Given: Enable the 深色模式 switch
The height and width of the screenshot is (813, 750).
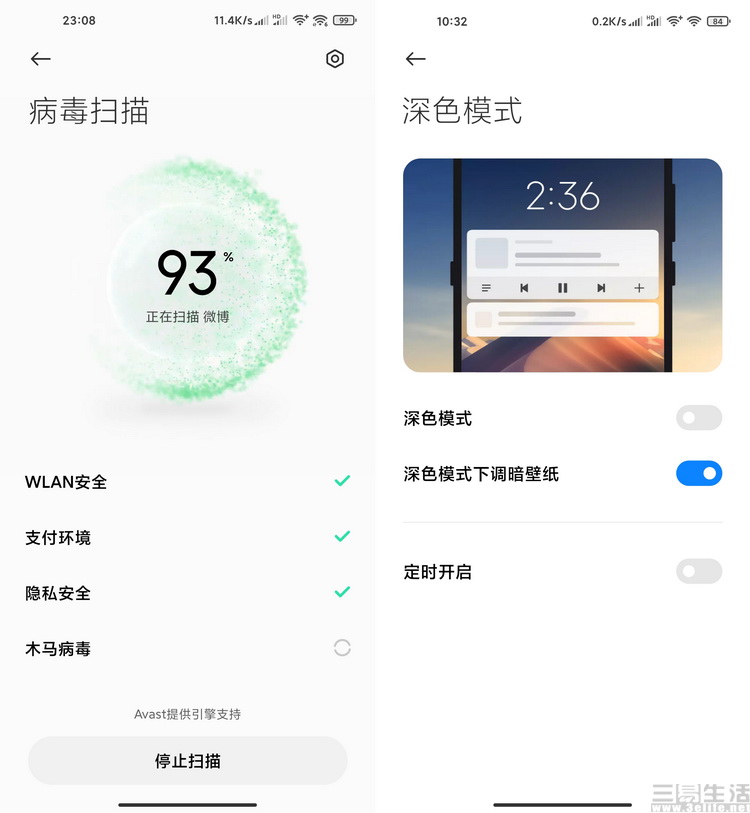Looking at the screenshot, I should (698, 418).
